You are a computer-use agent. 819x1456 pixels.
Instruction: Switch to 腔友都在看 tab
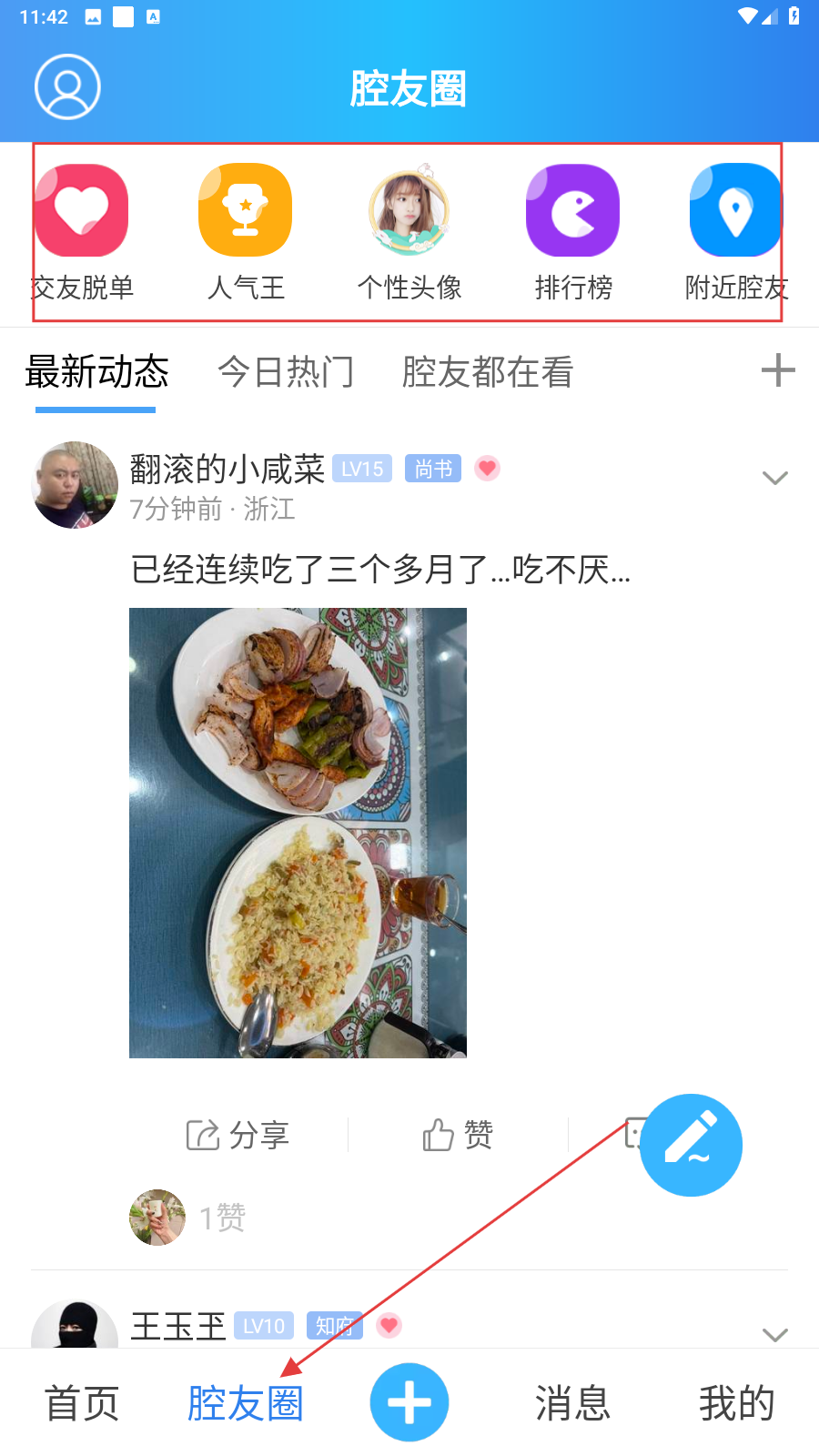[x=488, y=371]
